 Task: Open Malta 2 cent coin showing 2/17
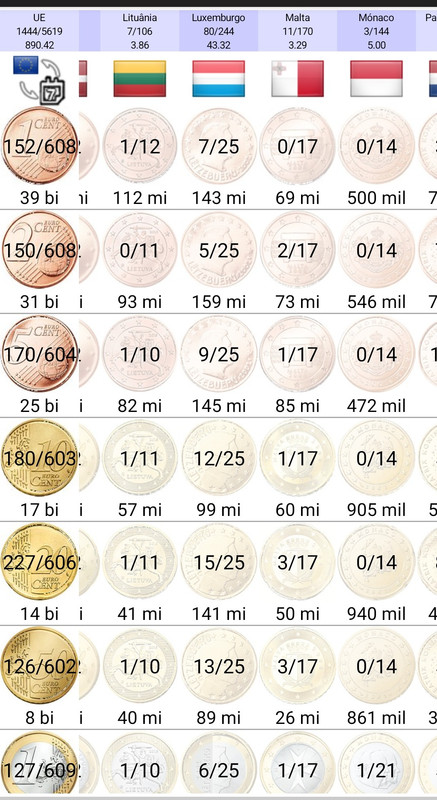click(x=297, y=251)
